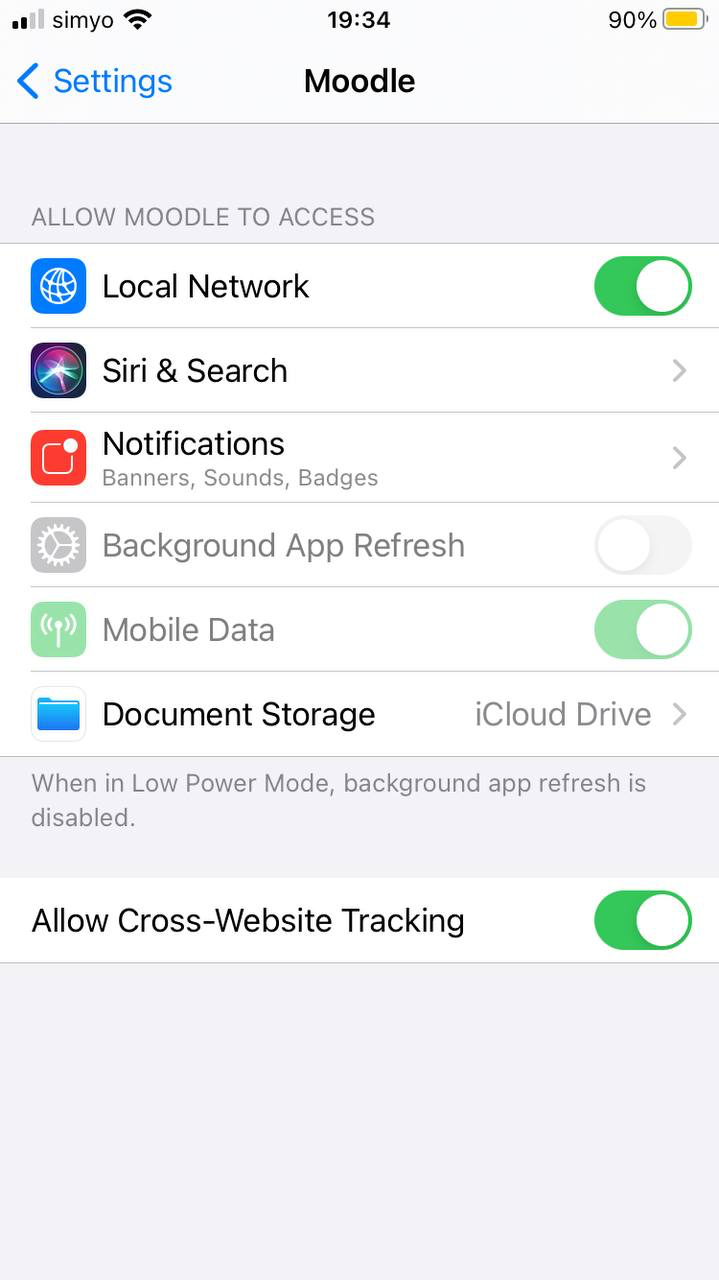Open Notifications settings for Moodle
The height and width of the screenshot is (1280, 719).
359,457
